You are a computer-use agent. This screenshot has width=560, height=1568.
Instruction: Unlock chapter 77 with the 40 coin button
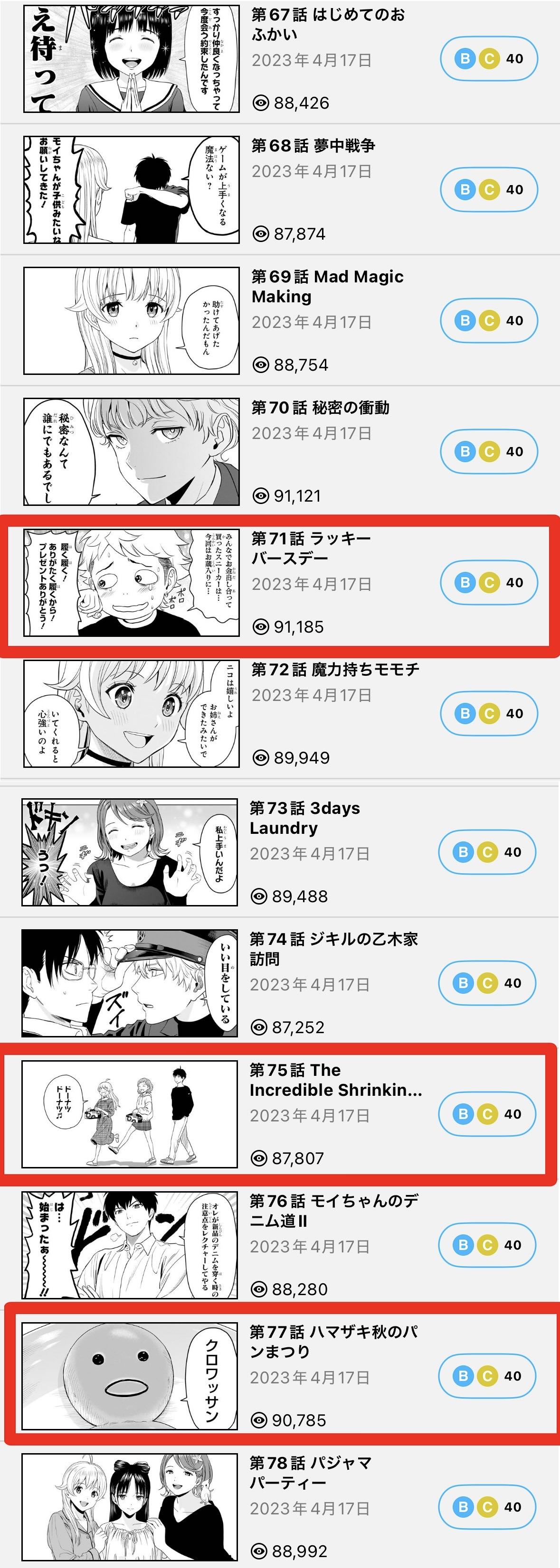(487, 1376)
